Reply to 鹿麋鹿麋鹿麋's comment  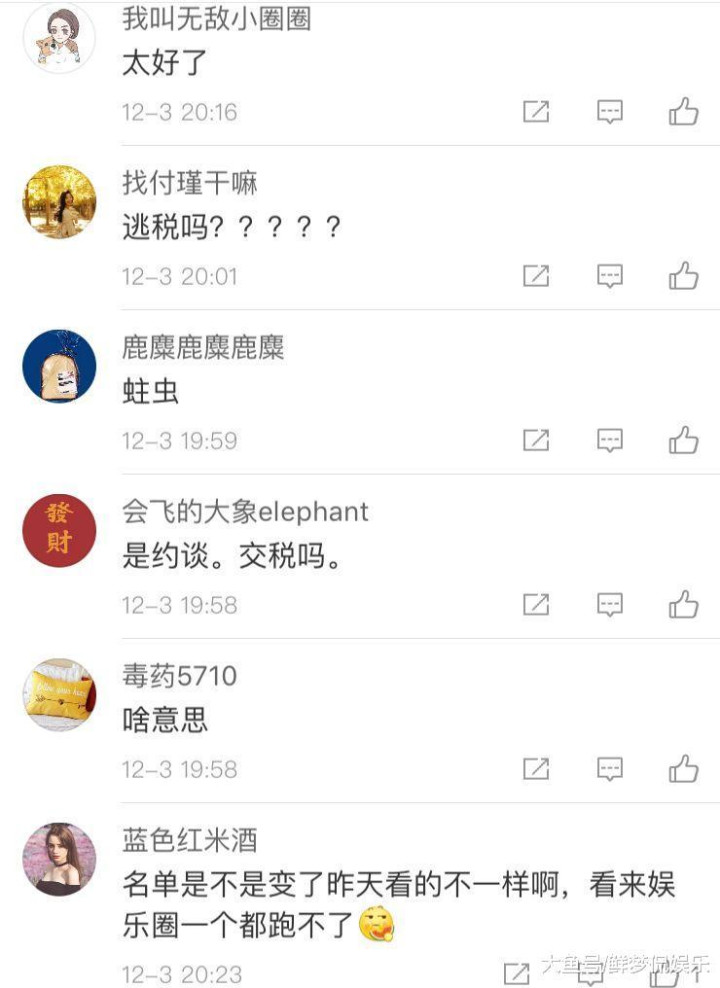click(x=610, y=439)
